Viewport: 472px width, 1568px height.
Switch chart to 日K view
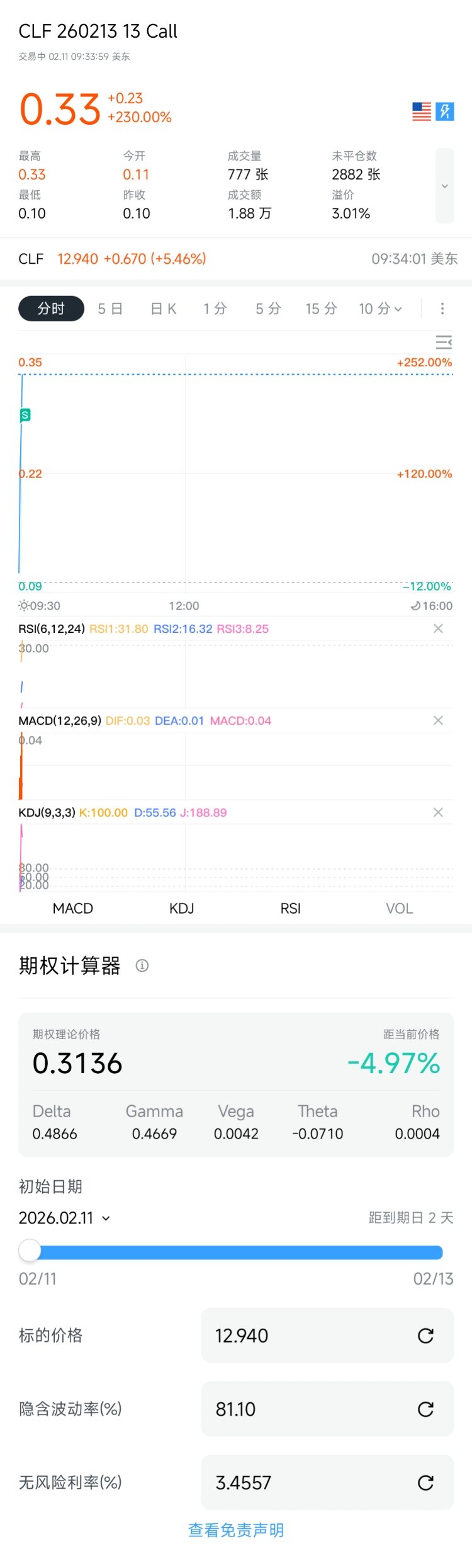click(164, 309)
